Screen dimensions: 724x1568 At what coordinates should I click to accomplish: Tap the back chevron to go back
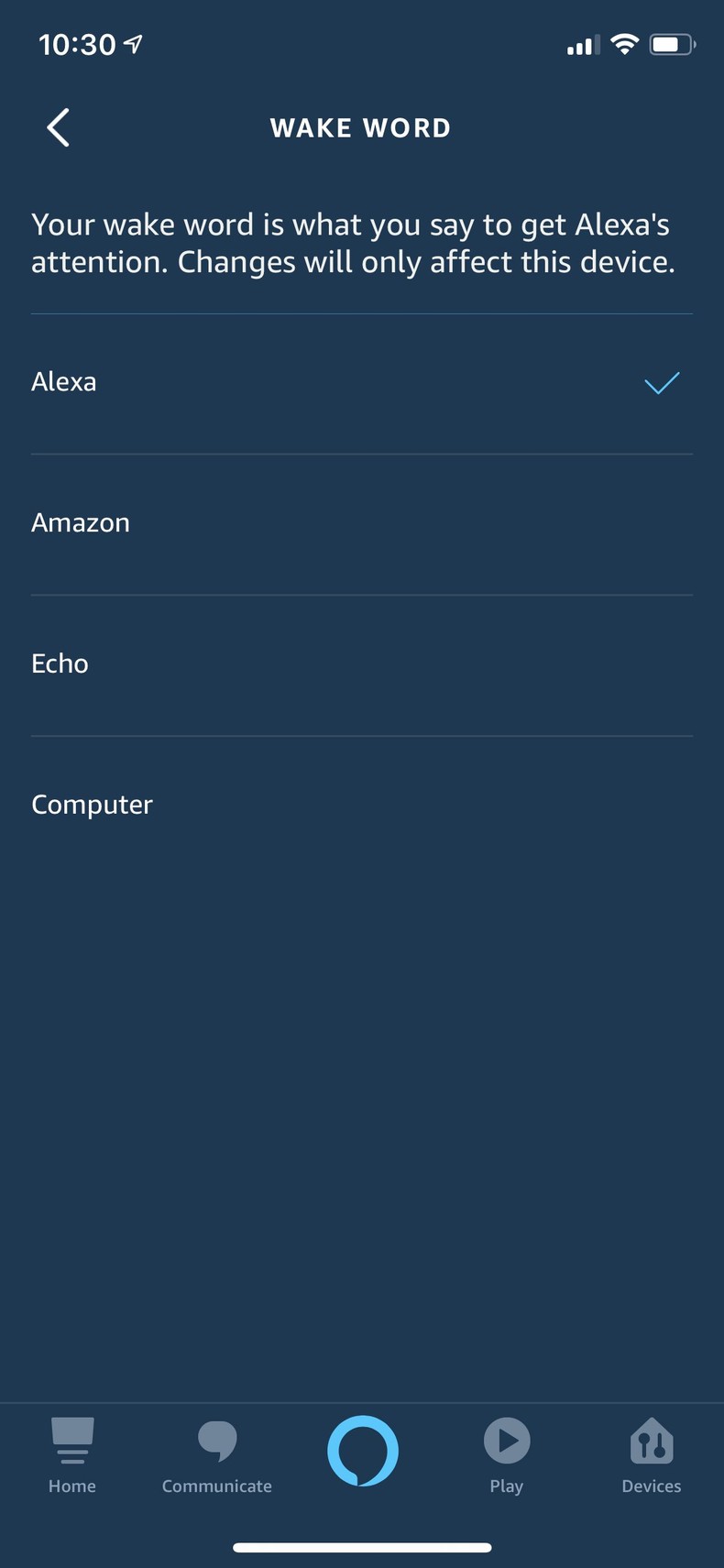pos(58,127)
